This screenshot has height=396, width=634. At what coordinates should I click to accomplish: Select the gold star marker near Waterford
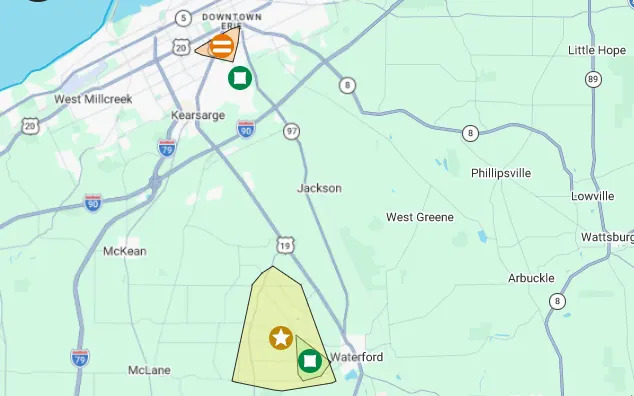pos(281,338)
